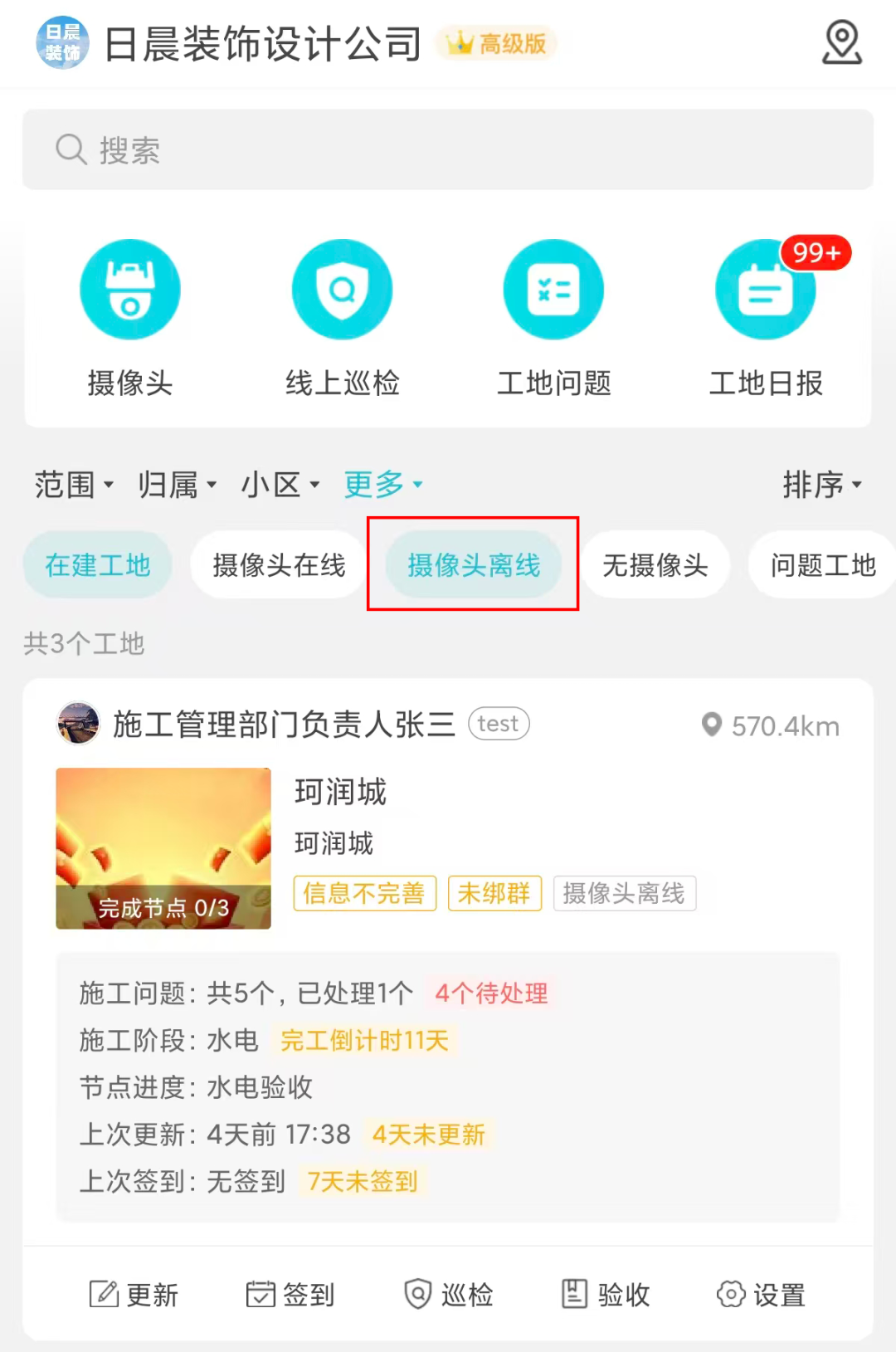Tap 签到 to check in
The height and width of the screenshot is (1352, 896).
(x=290, y=1294)
